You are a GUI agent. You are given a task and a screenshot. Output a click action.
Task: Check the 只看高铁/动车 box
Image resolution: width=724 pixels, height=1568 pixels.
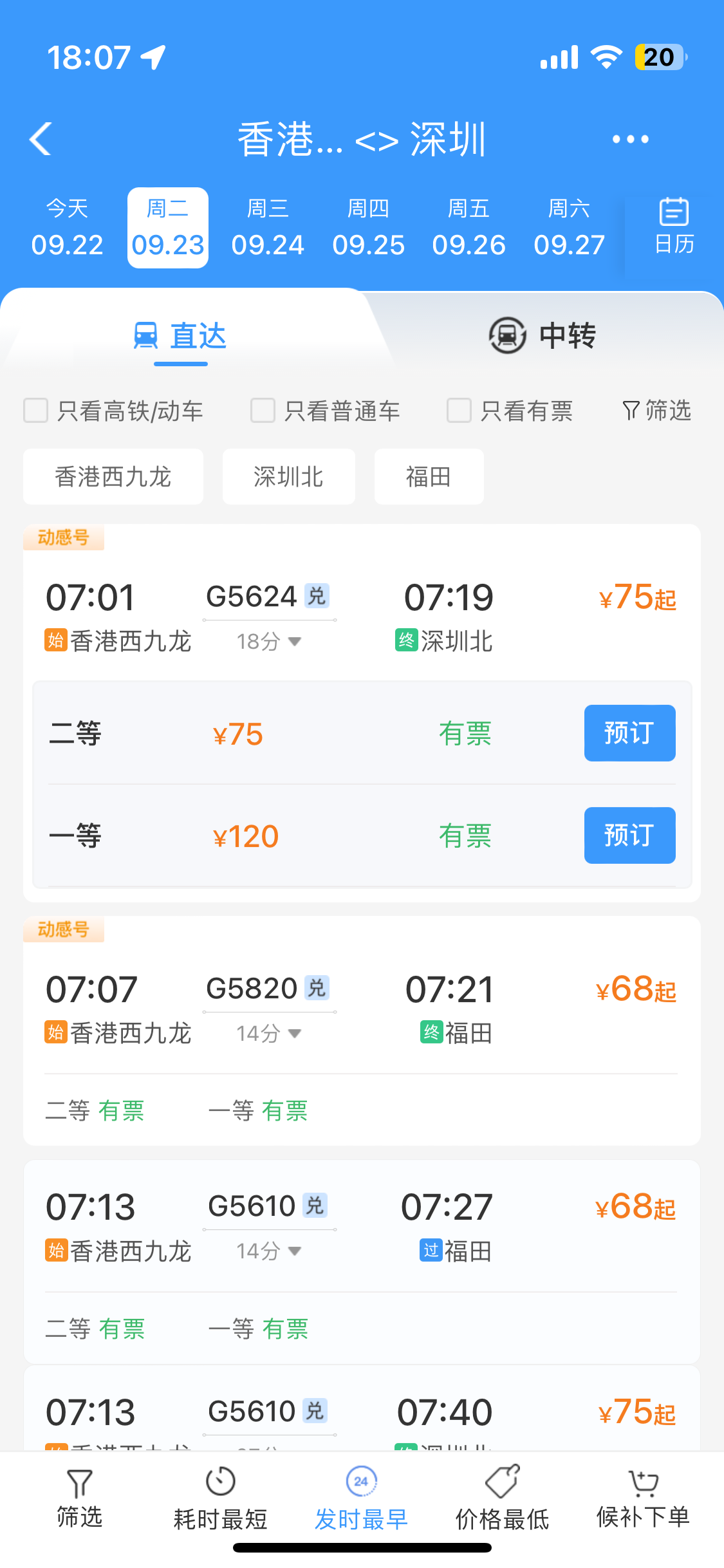36,411
